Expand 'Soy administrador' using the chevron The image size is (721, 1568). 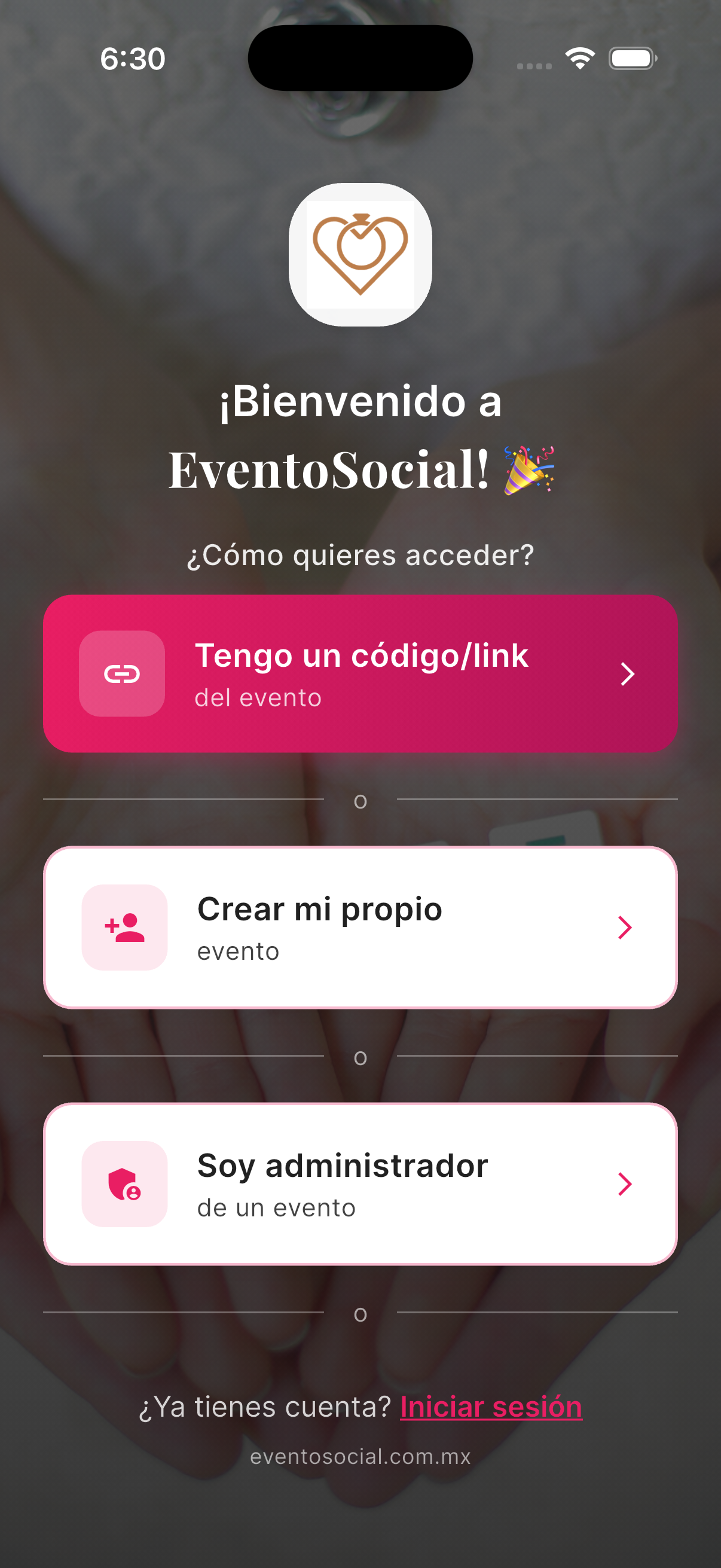tap(625, 1185)
